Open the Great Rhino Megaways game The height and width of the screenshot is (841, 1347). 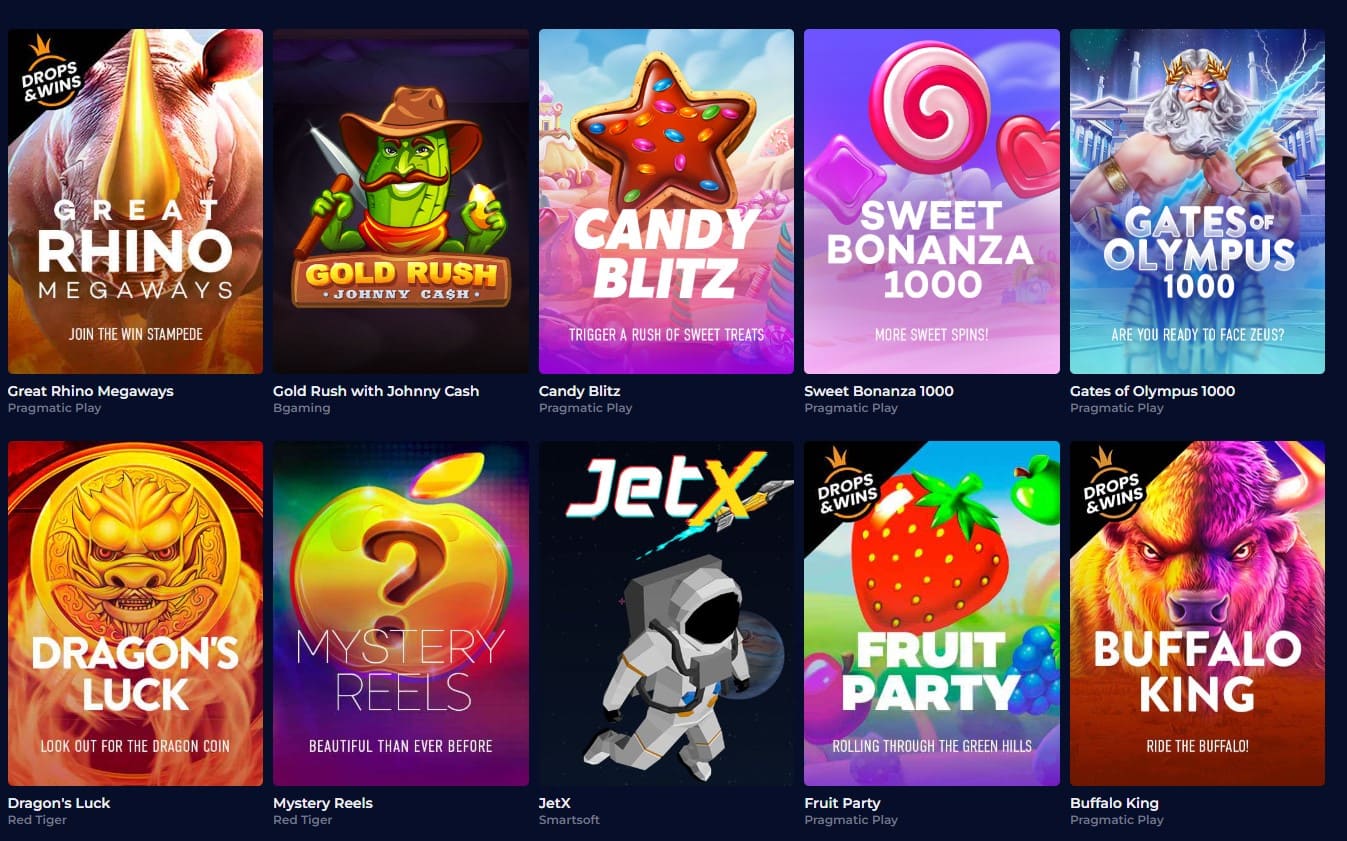pos(135,201)
